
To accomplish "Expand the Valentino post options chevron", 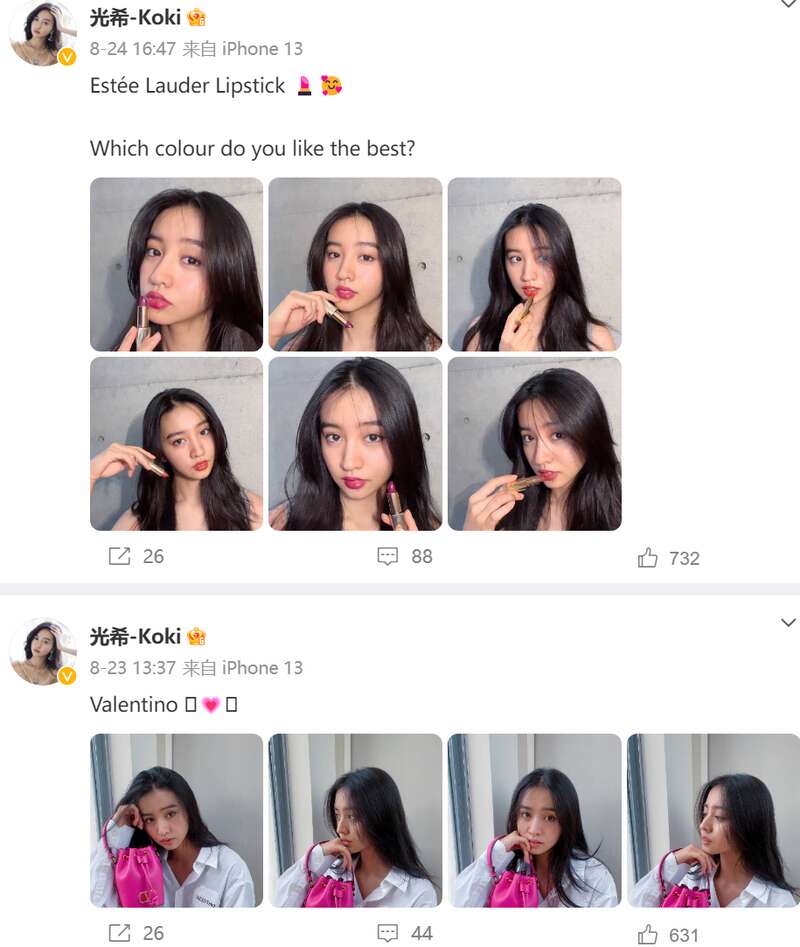I will coord(788,623).
